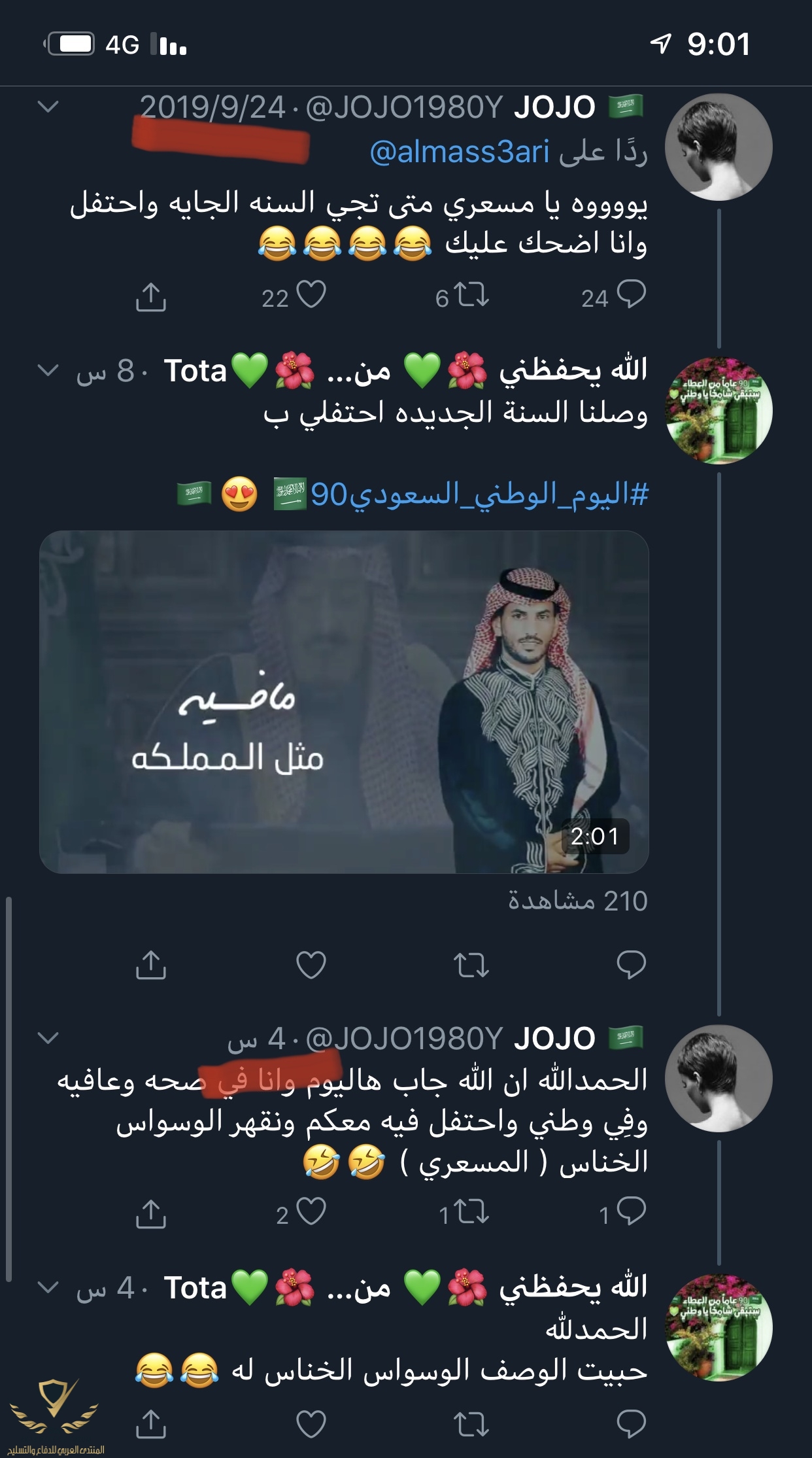Reply to JOJO's tweet with 1 reply

pos(631,1212)
